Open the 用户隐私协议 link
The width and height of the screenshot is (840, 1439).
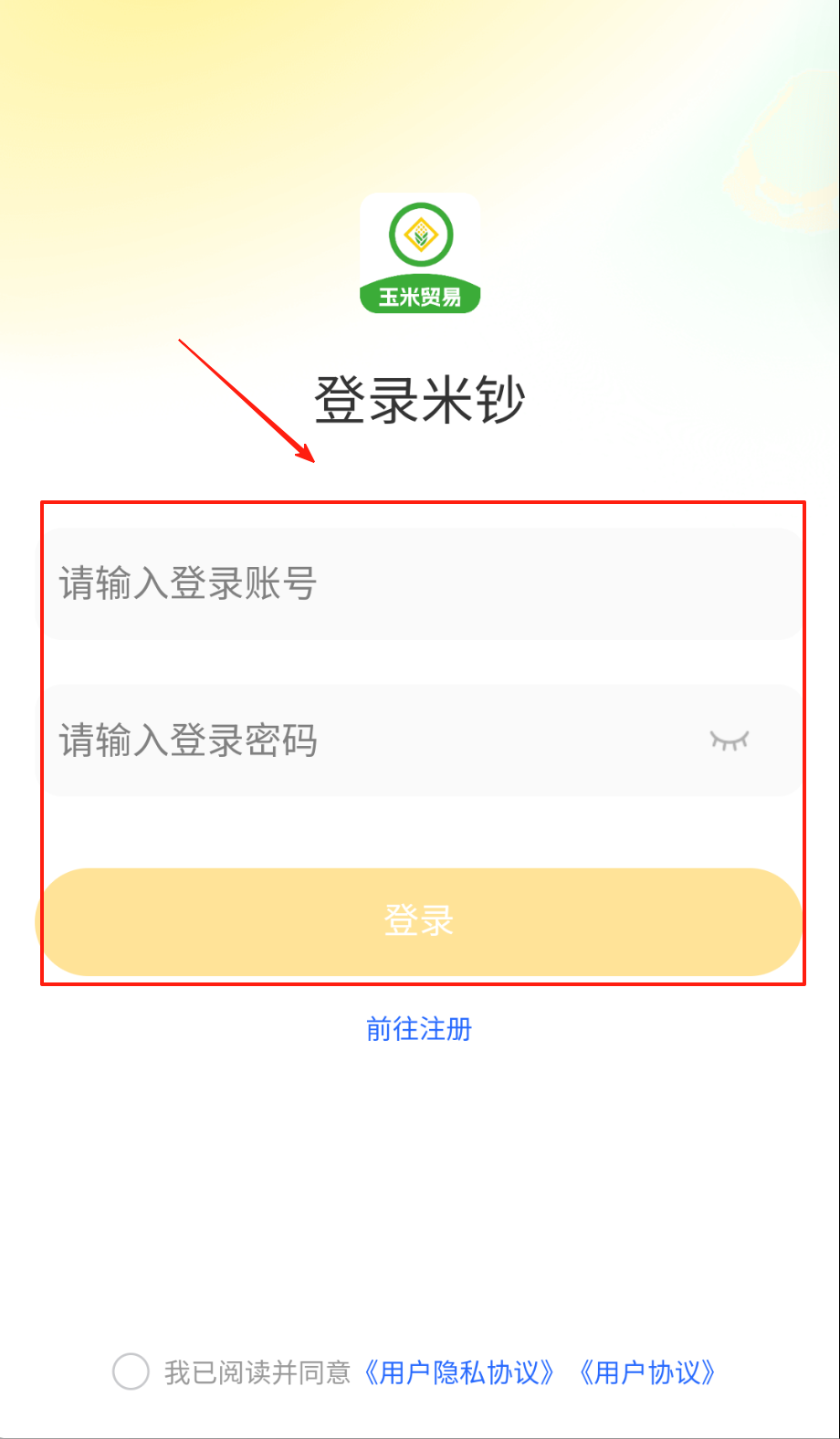tap(458, 1372)
